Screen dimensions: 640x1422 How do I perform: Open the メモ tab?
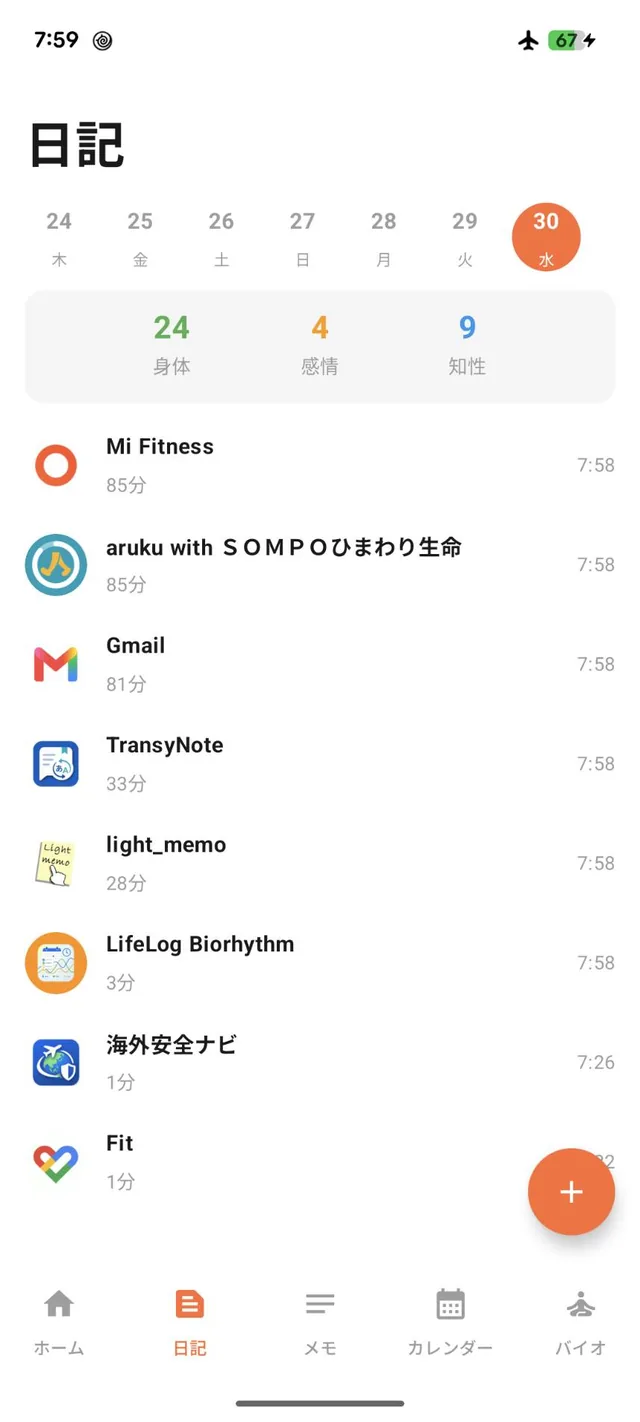pyautogui.click(x=320, y=1321)
